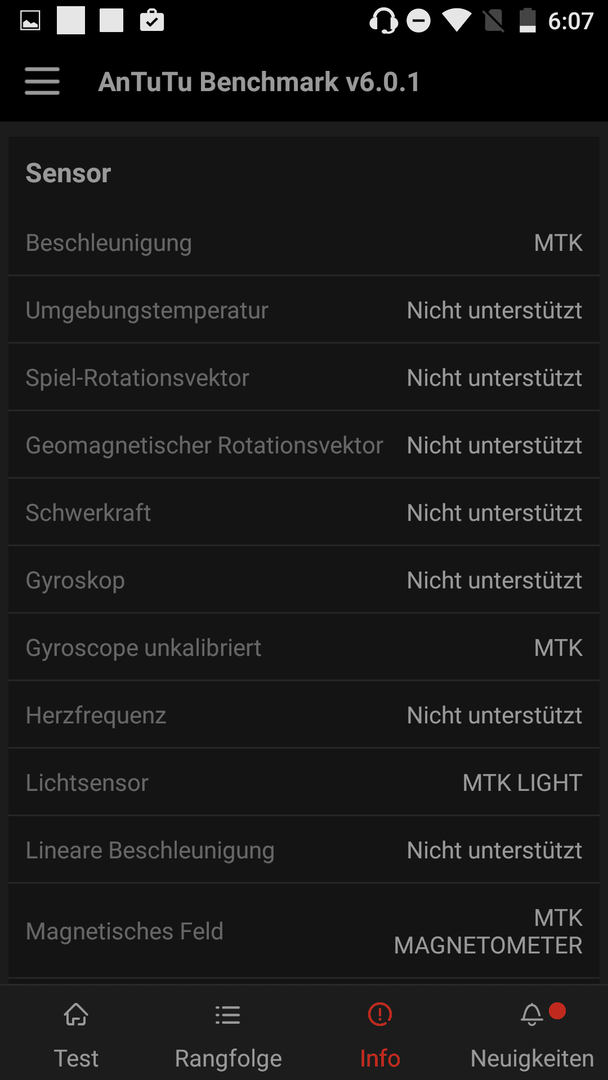
Task: Open the hamburger drawer menu
Action: pos(42,83)
